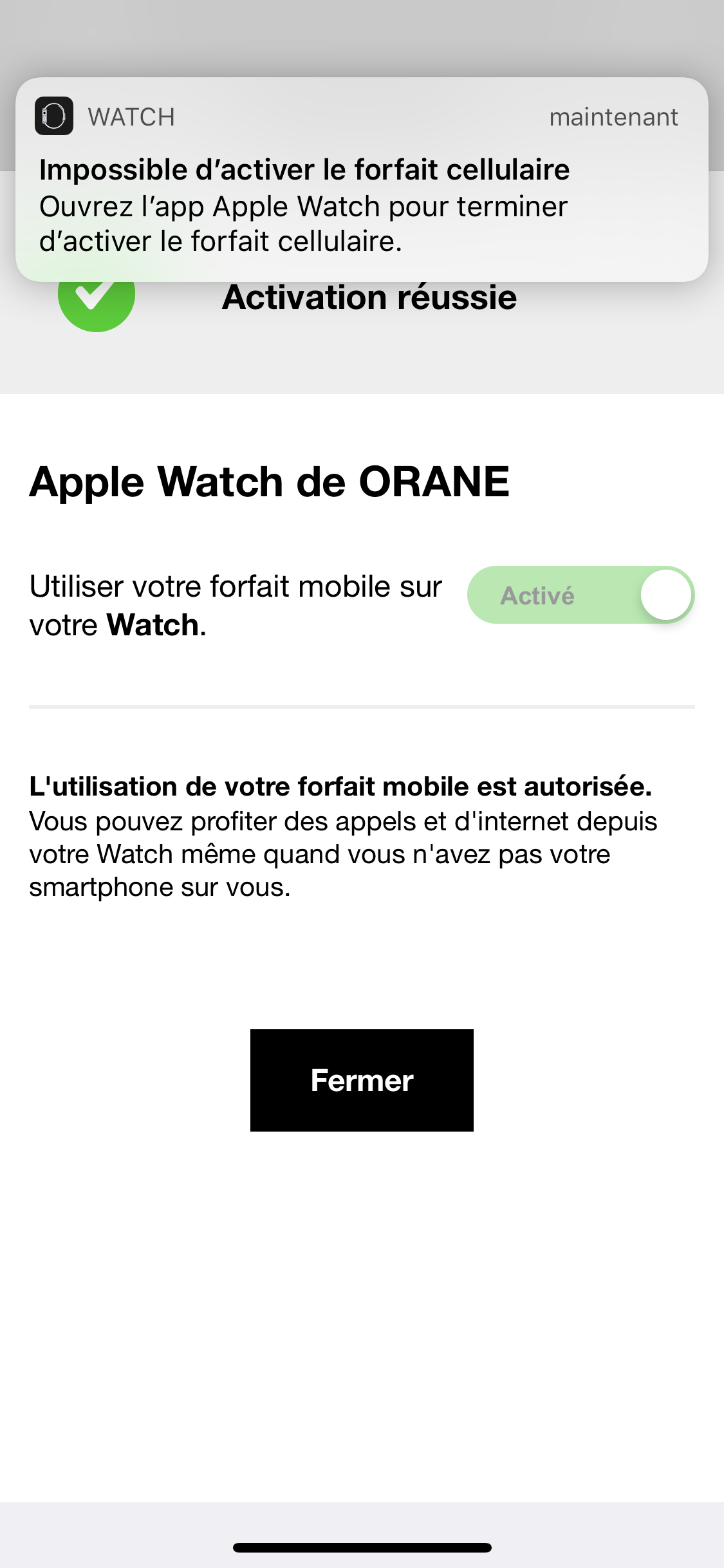Toggle the Activé mobile plan switch

580,595
